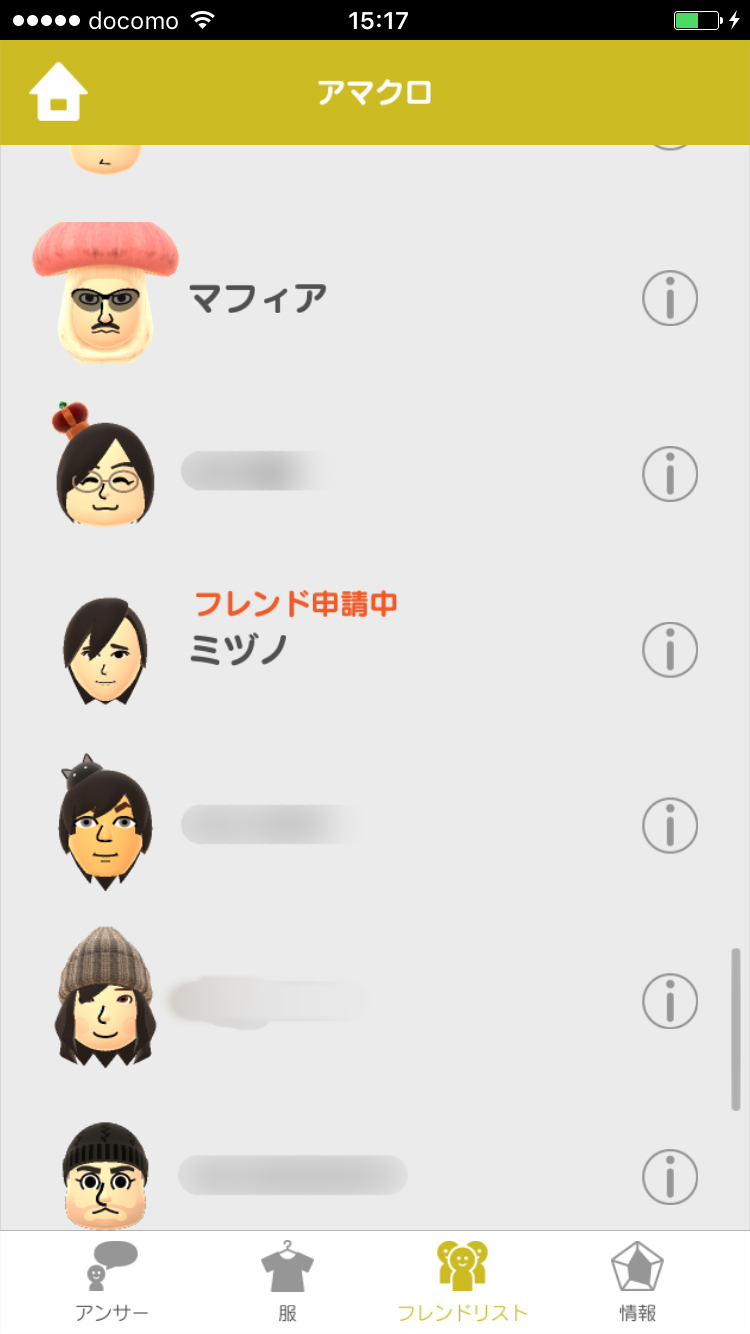Open info for the friend with brown knit cap
The image size is (750, 1334).
click(x=669, y=1001)
